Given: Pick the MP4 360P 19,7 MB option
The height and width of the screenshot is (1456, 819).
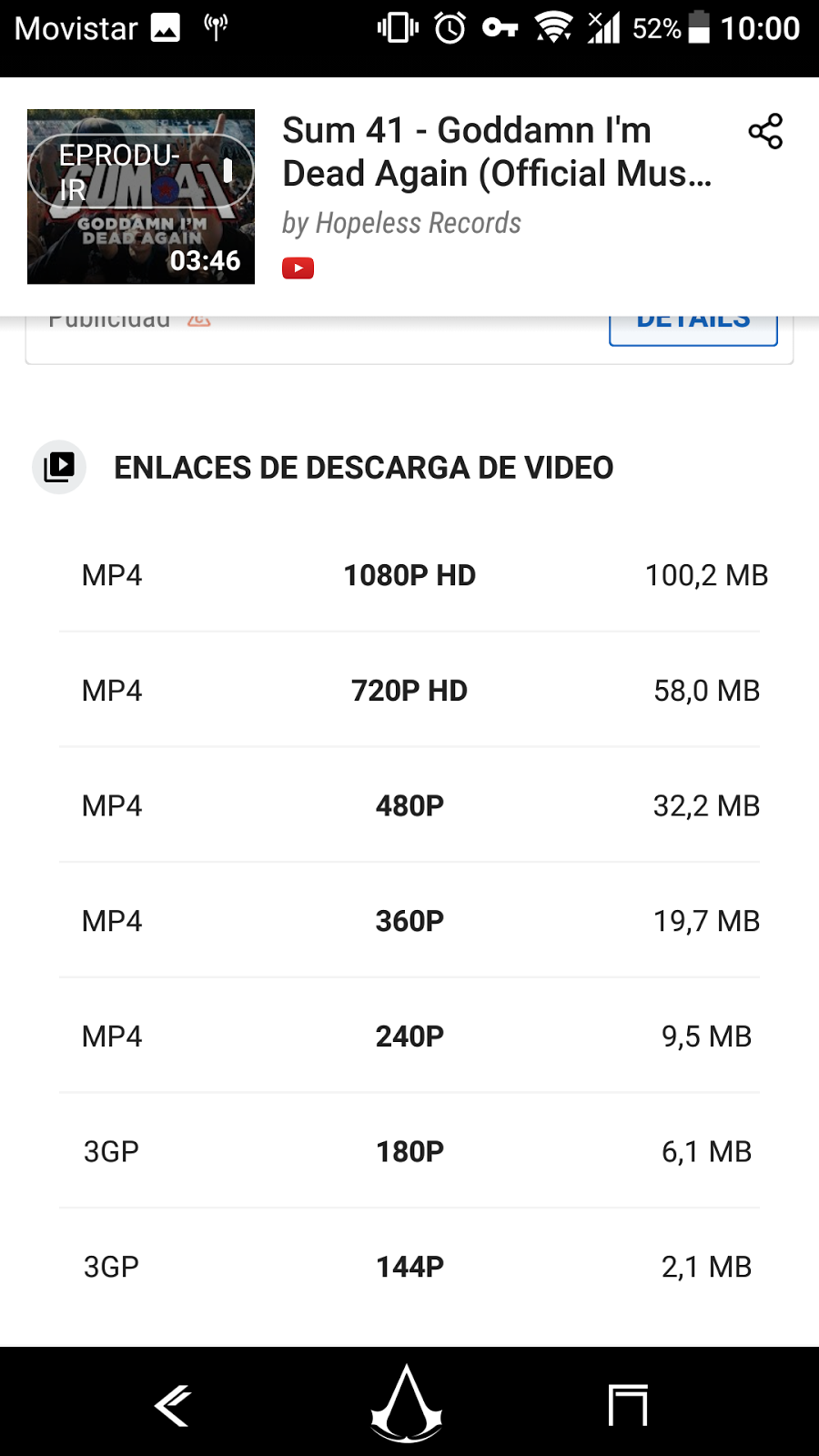Looking at the screenshot, I should (409, 921).
